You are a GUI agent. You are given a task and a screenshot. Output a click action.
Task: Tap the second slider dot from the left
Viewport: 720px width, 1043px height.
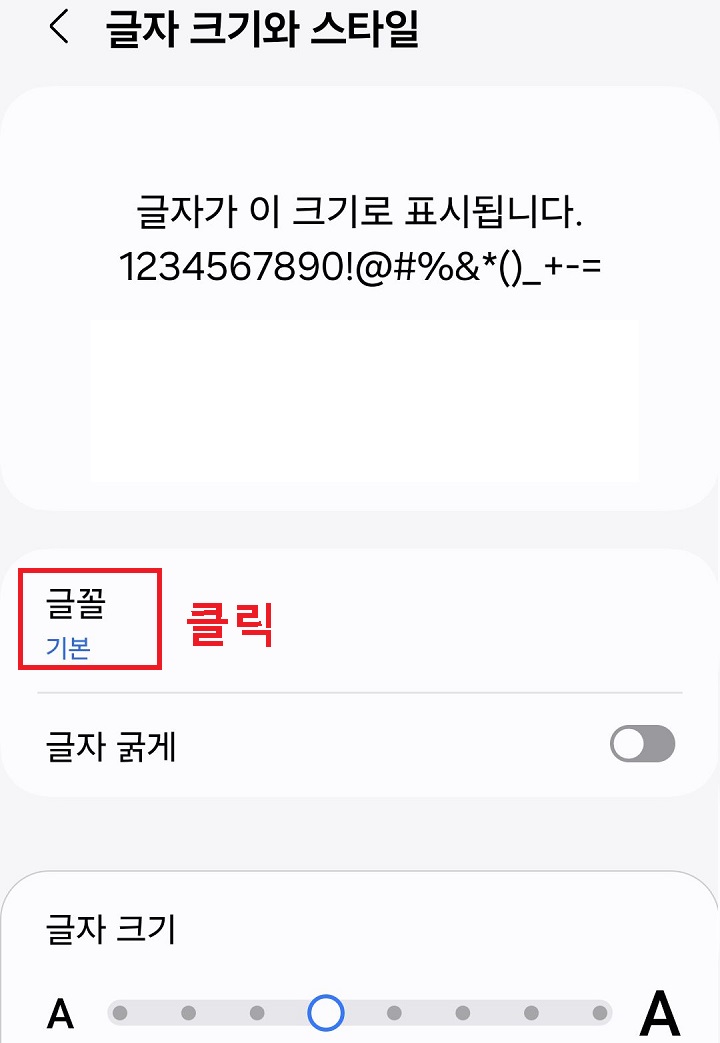[x=188, y=1013]
